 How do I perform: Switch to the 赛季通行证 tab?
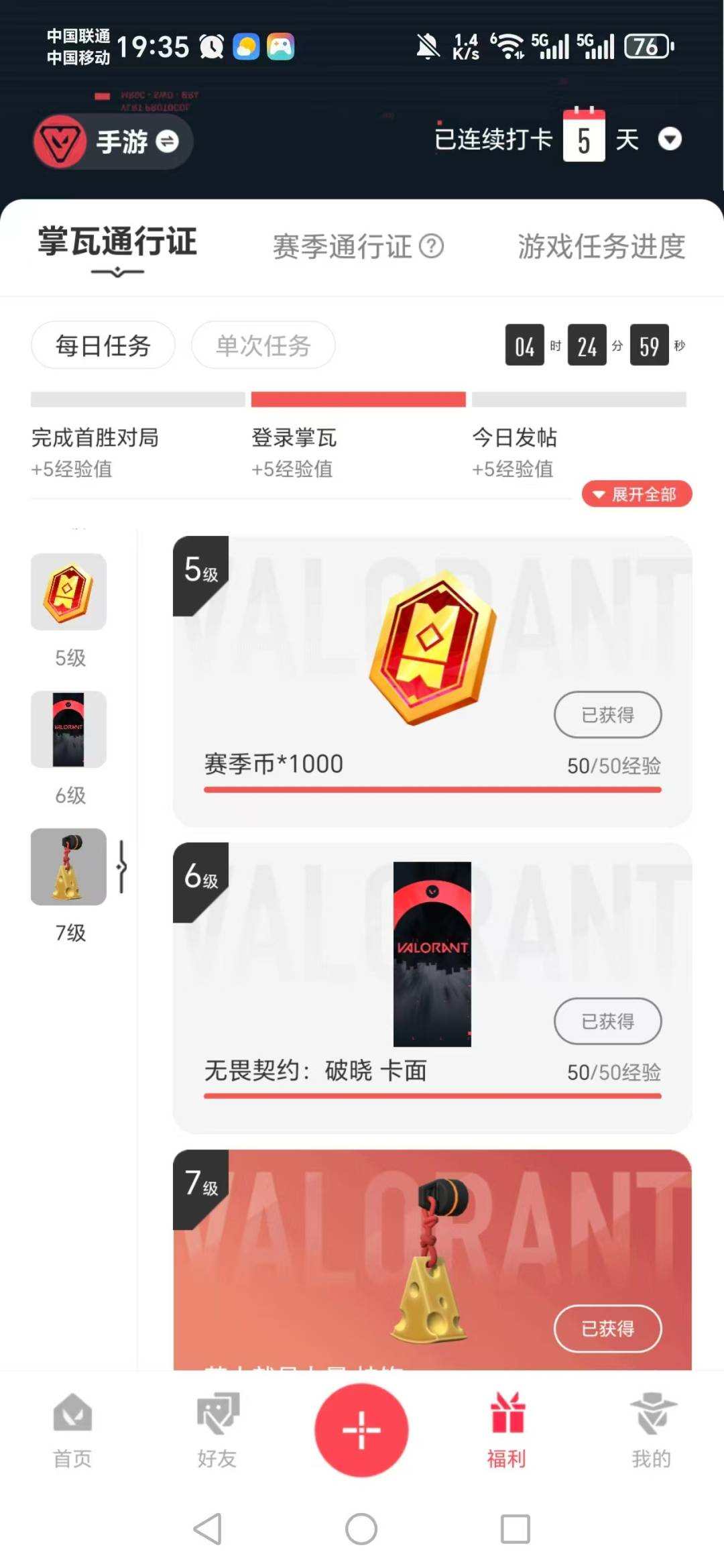pyautogui.click(x=342, y=247)
